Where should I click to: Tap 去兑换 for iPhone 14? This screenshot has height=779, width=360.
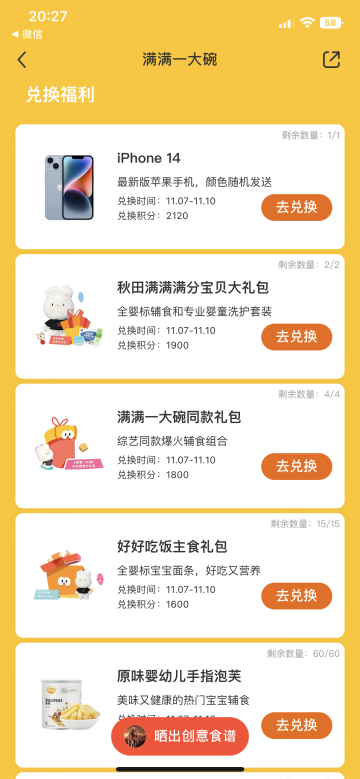[296, 207]
